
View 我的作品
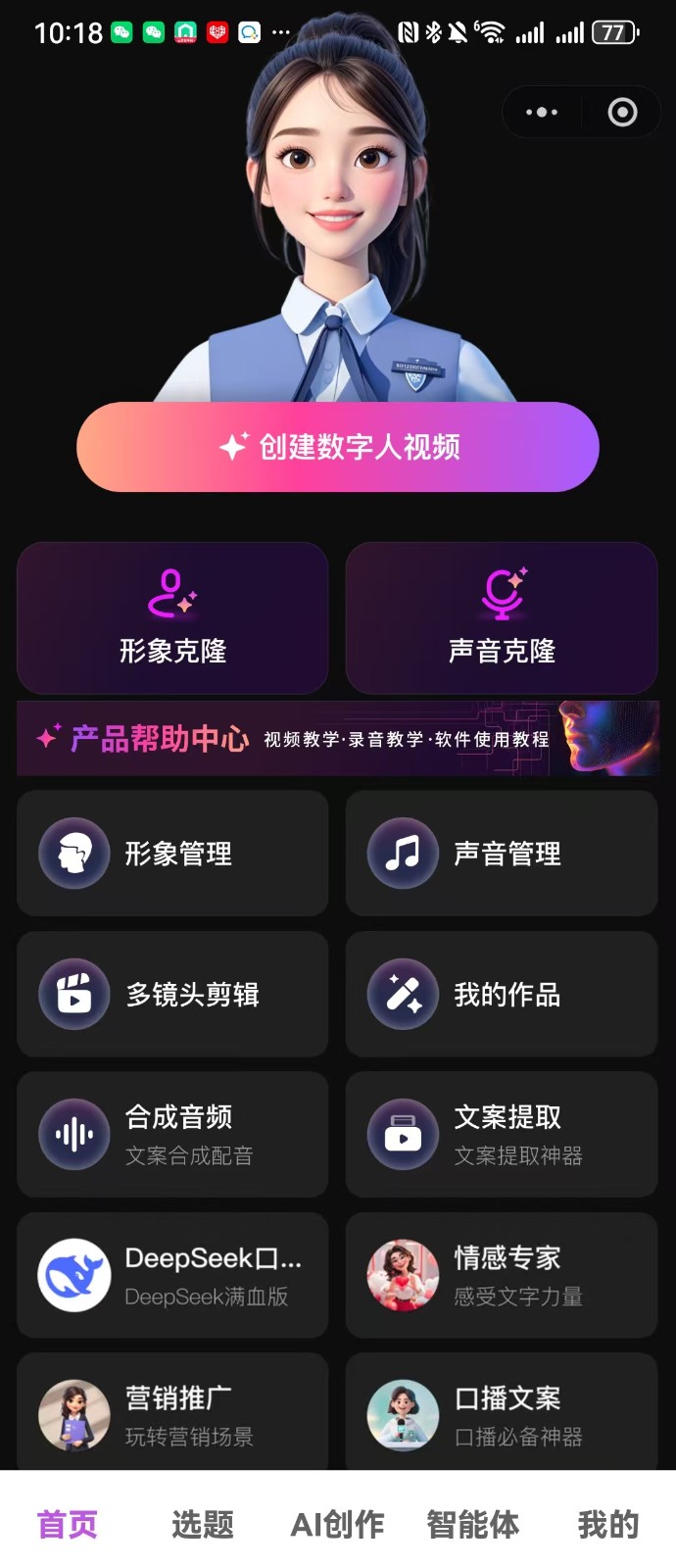point(502,995)
